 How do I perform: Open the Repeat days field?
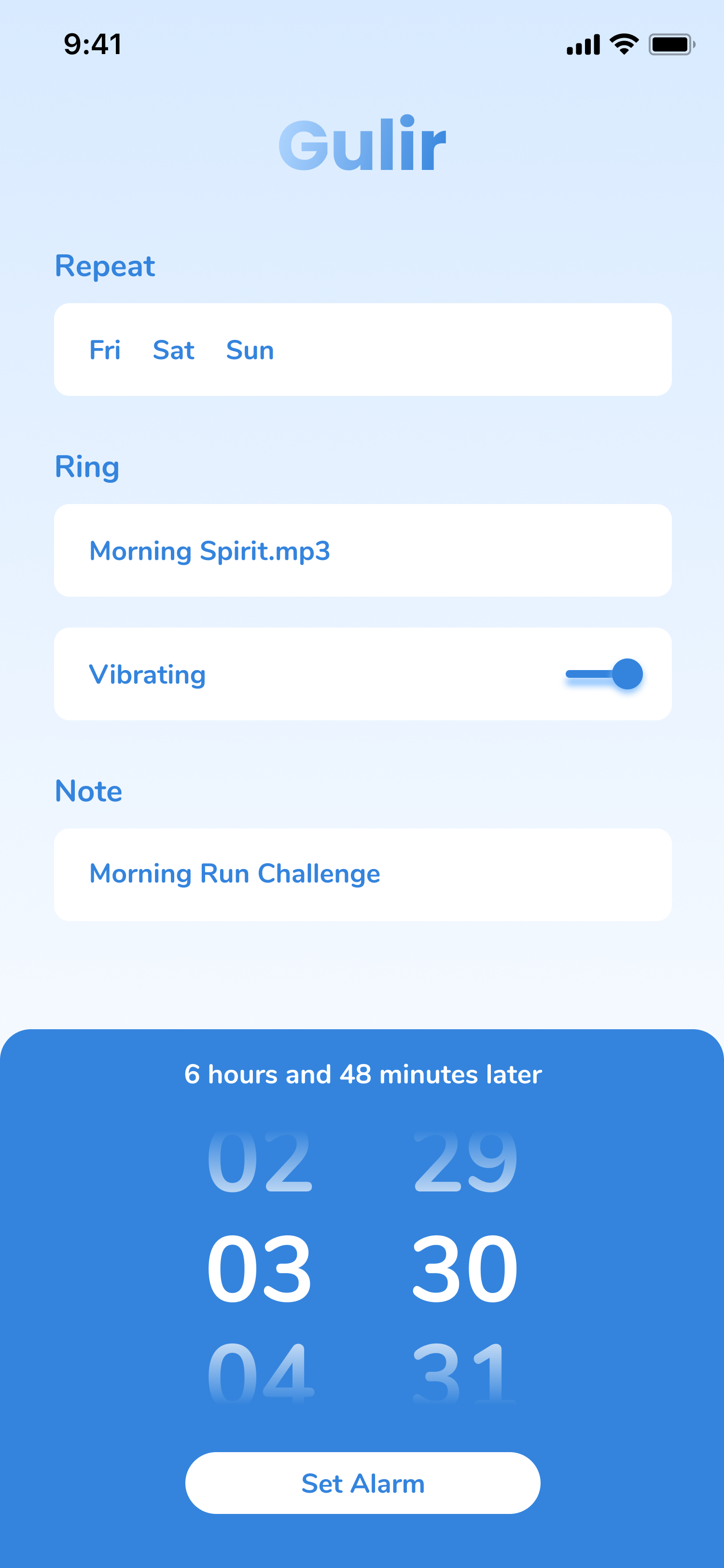[362, 350]
